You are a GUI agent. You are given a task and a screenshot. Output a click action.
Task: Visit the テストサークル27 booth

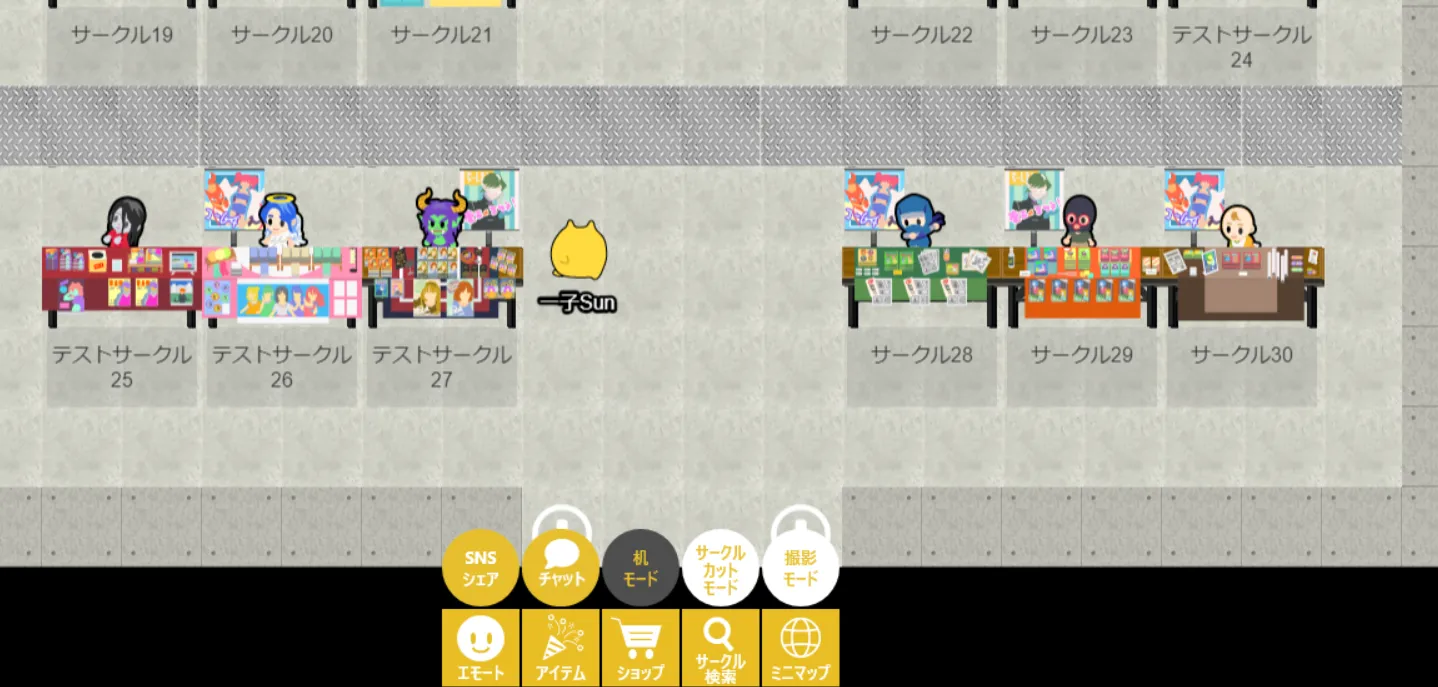pyautogui.click(x=441, y=285)
